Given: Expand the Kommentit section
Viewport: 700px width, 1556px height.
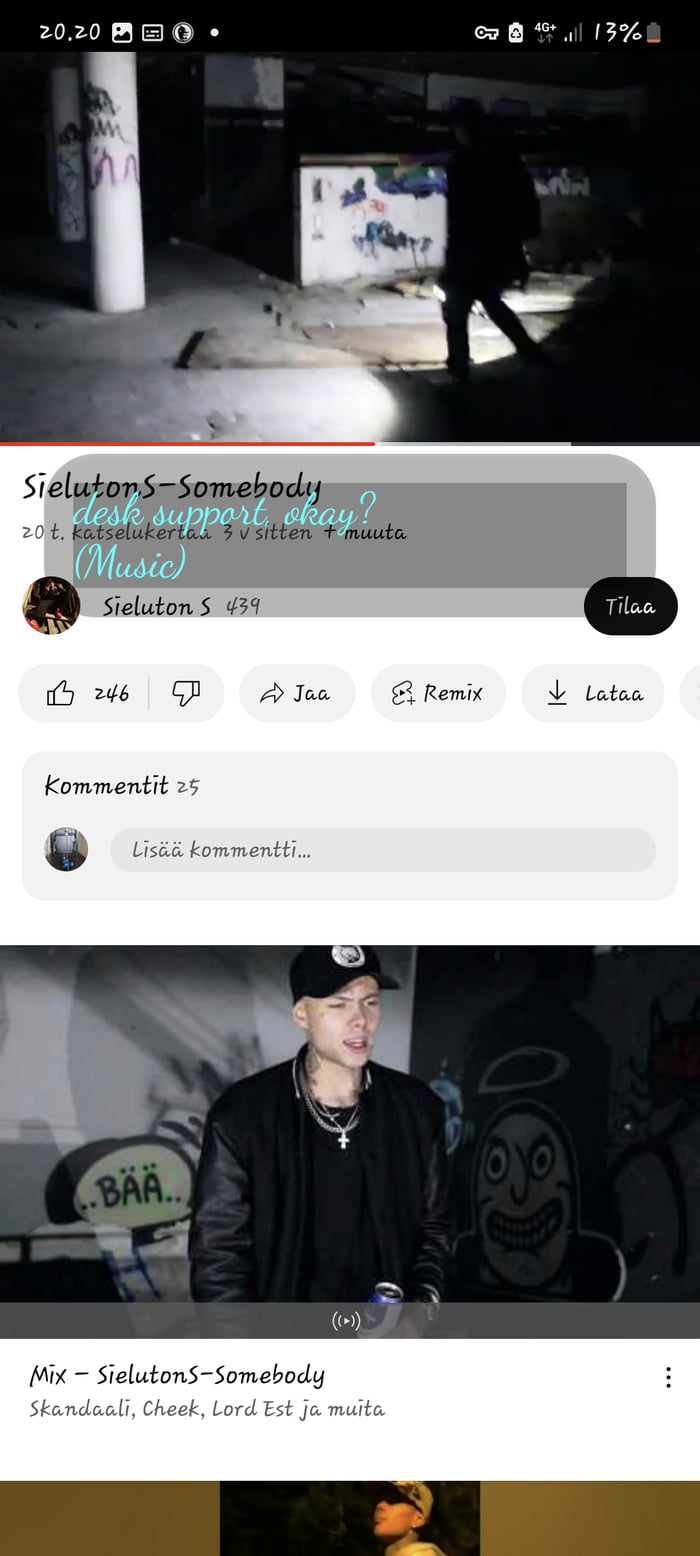Looking at the screenshot, I should (350, 786).
